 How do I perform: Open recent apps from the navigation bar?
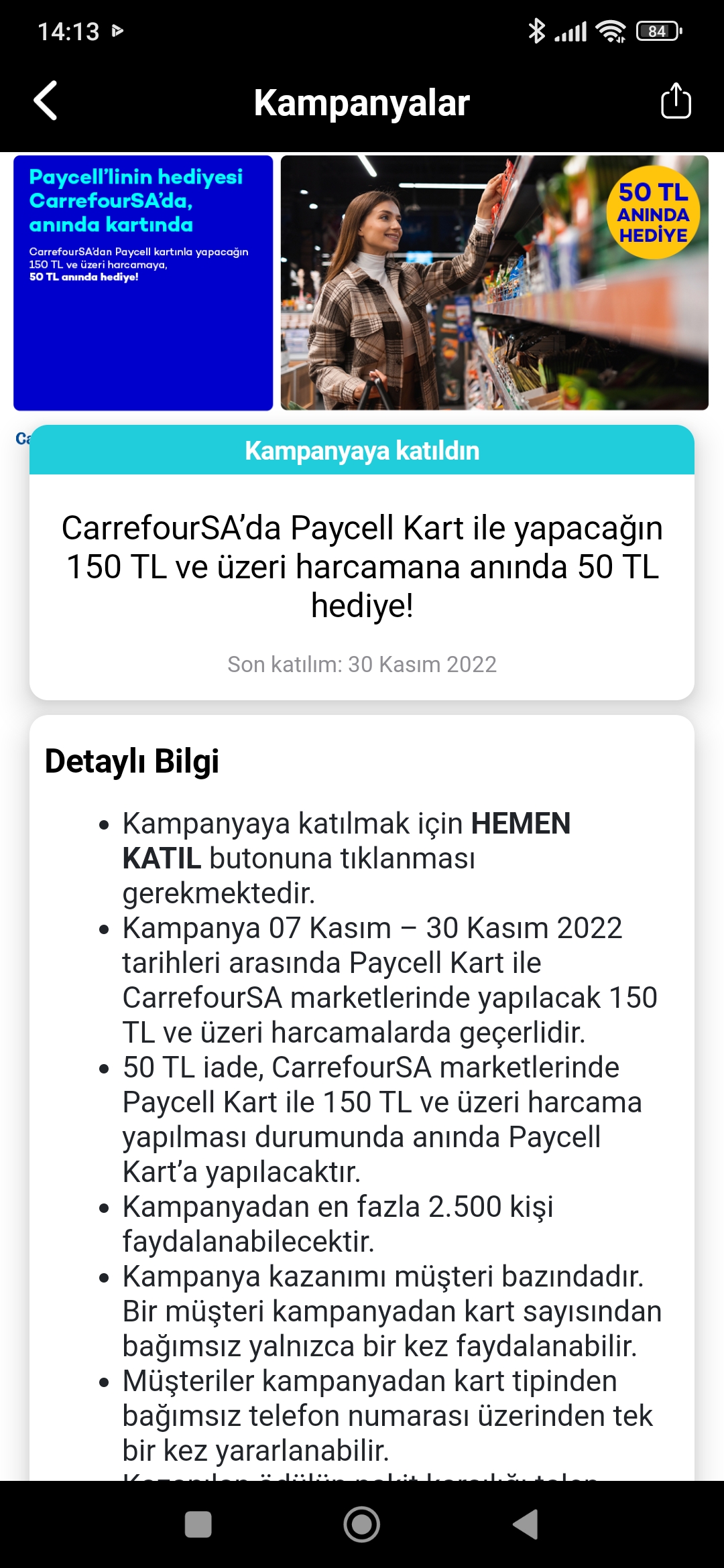click(198, 1524)
